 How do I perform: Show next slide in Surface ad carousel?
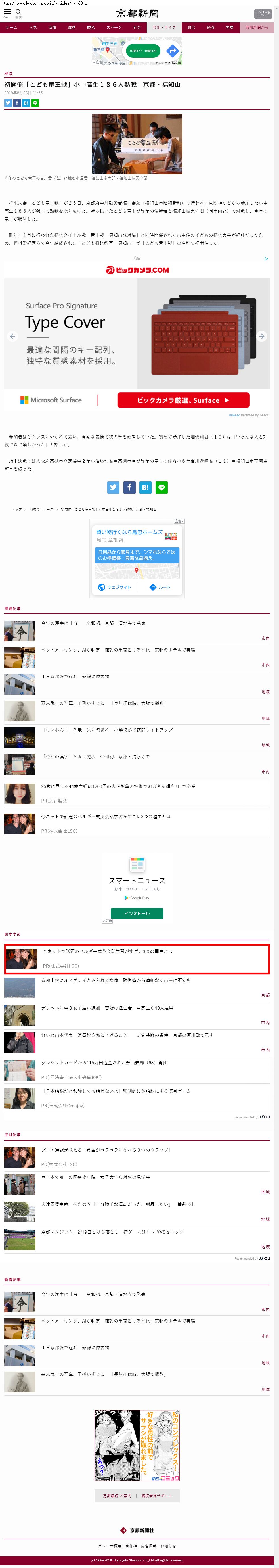pyautogui.click(x=261, y=336)
